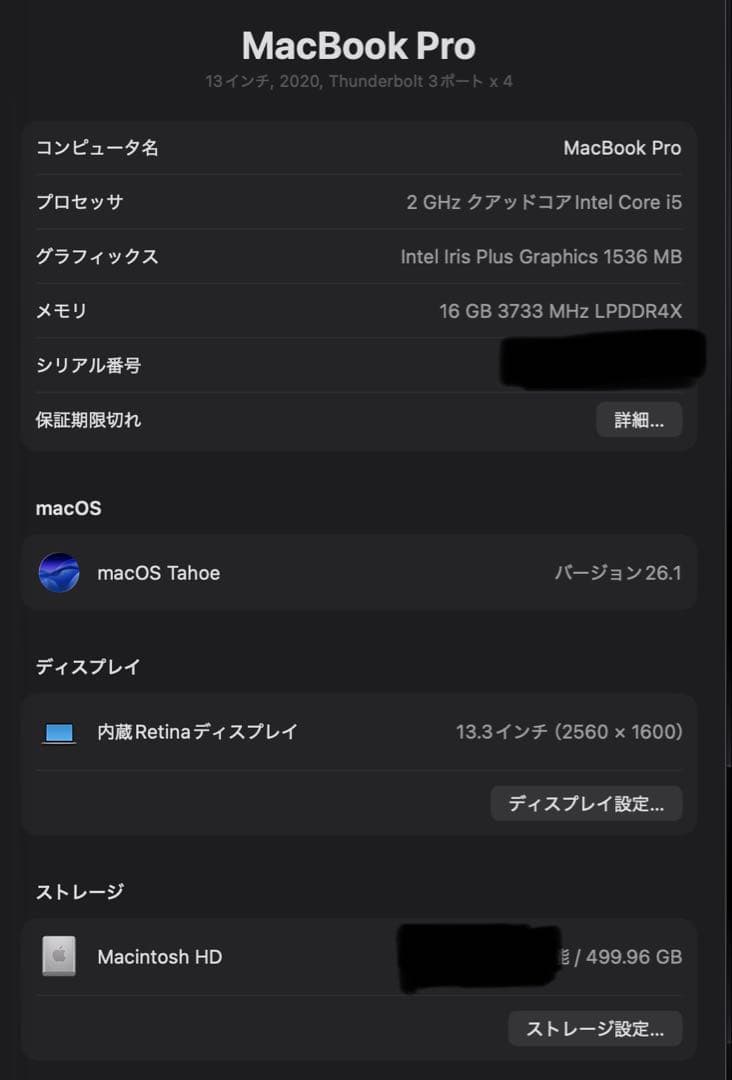Click the バージョン 26.1 version label
The height and width of the screenshot is (1080, 732).
click(x=619, y=572)
